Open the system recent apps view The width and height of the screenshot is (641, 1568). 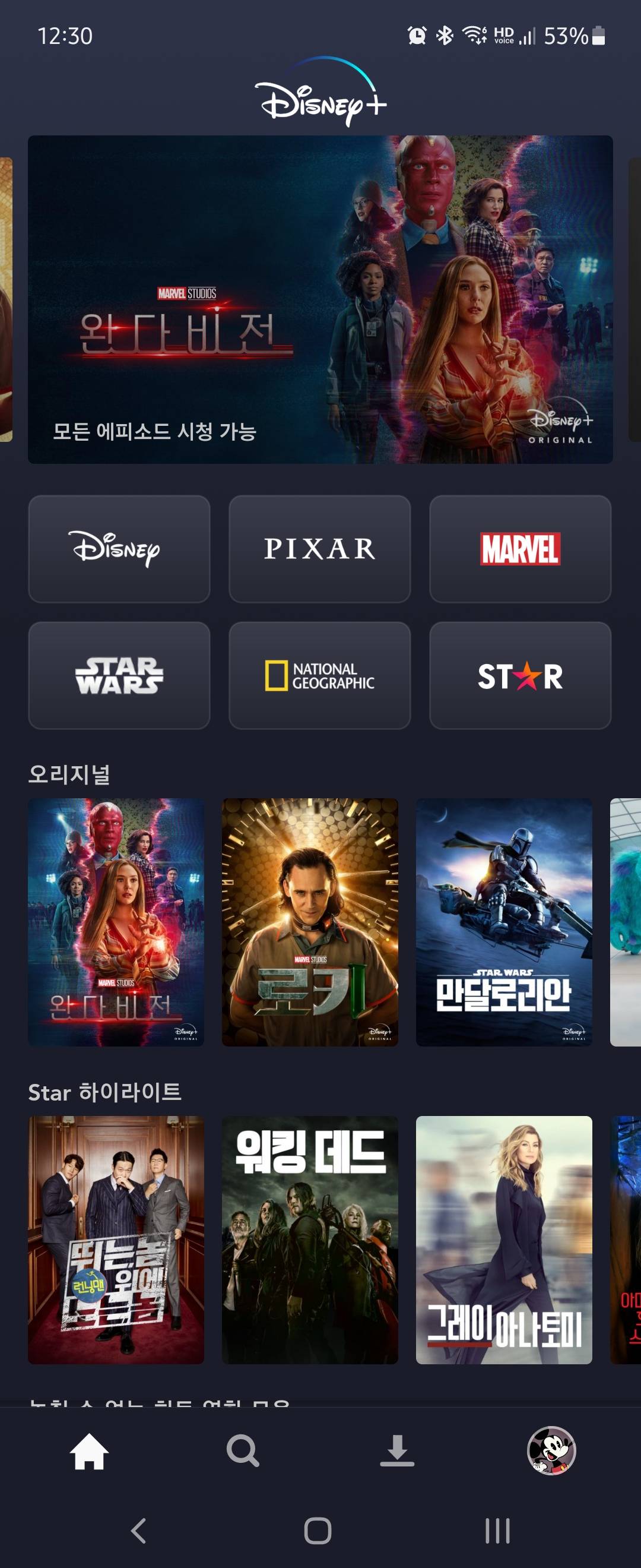[x=497, y=1530]
